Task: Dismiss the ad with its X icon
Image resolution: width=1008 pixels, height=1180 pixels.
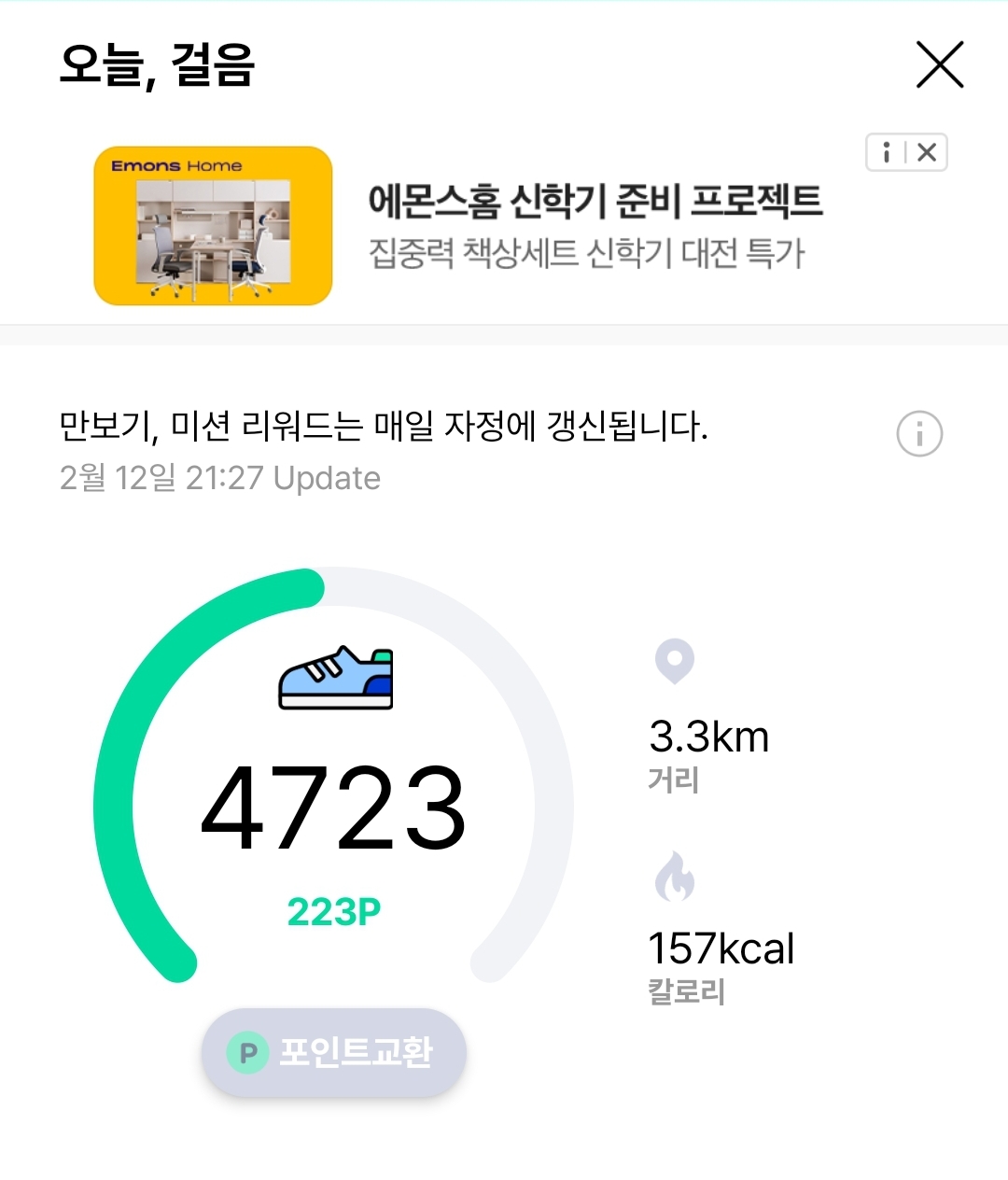Action: [x=927, y=152]
